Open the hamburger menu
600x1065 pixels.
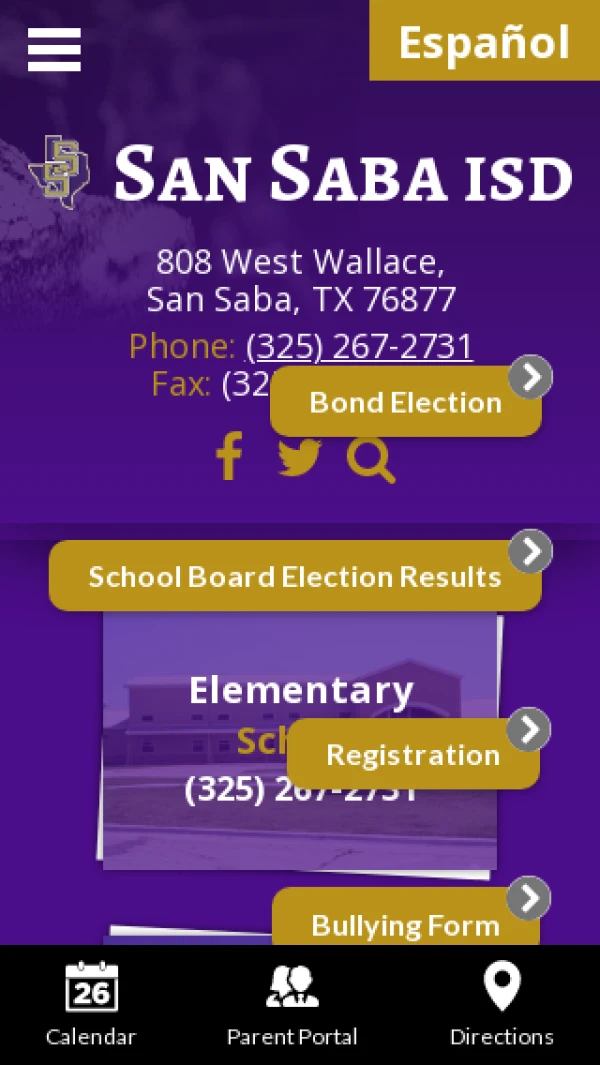point(54,48)
